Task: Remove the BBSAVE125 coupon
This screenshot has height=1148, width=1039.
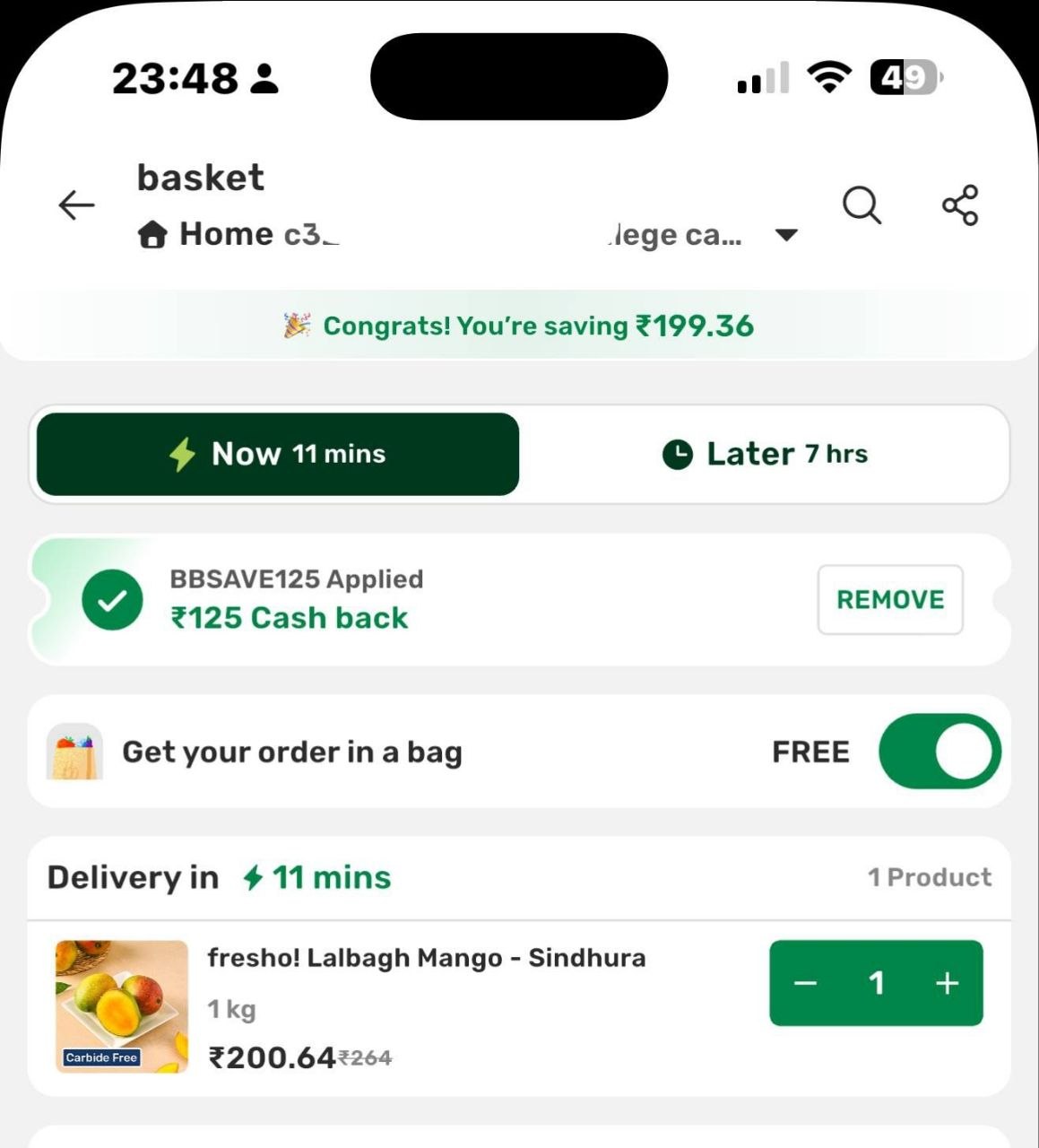Action: click(889, 600)
